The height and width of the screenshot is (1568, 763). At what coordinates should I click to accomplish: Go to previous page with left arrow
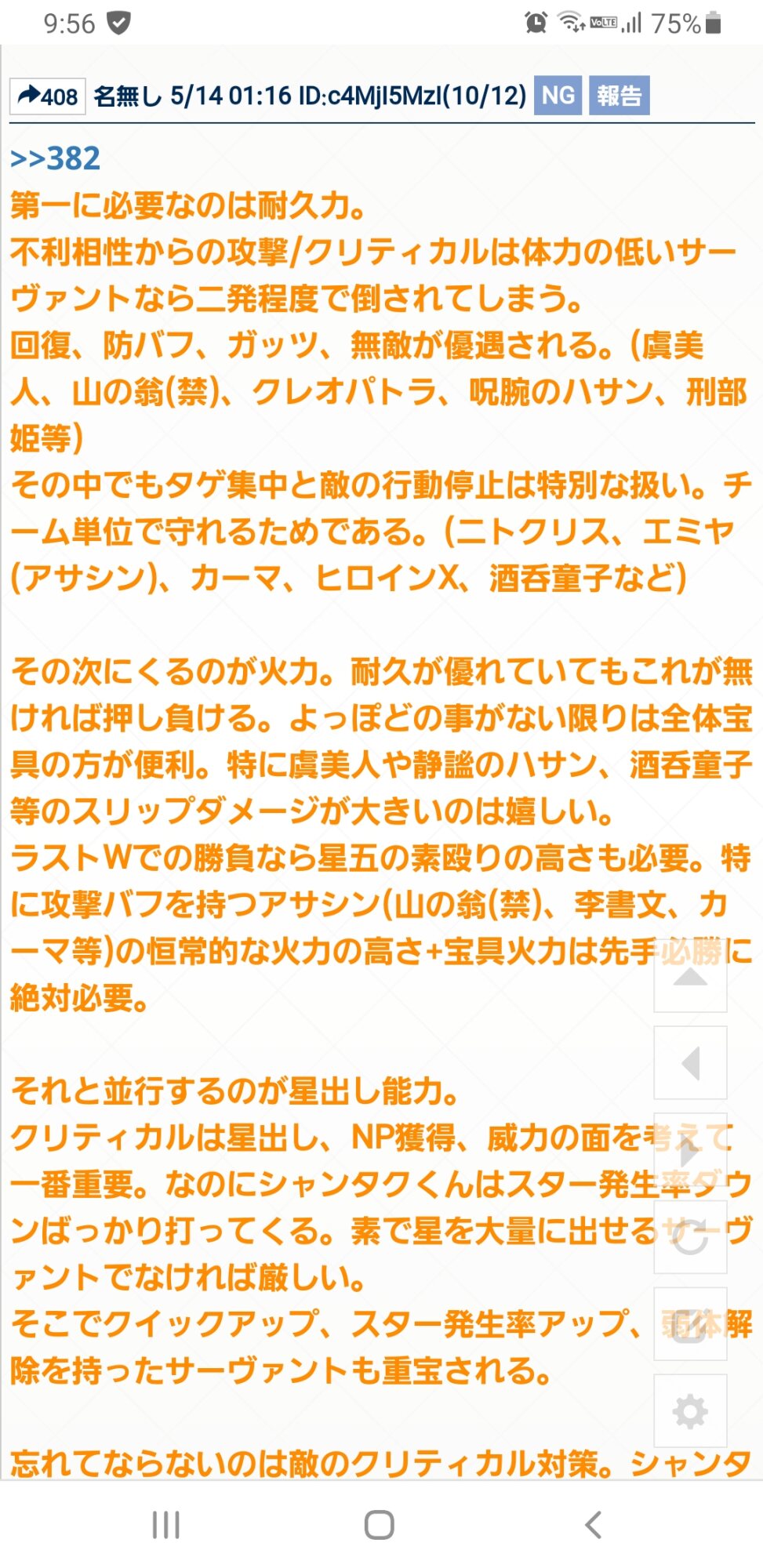[690, 1063]
